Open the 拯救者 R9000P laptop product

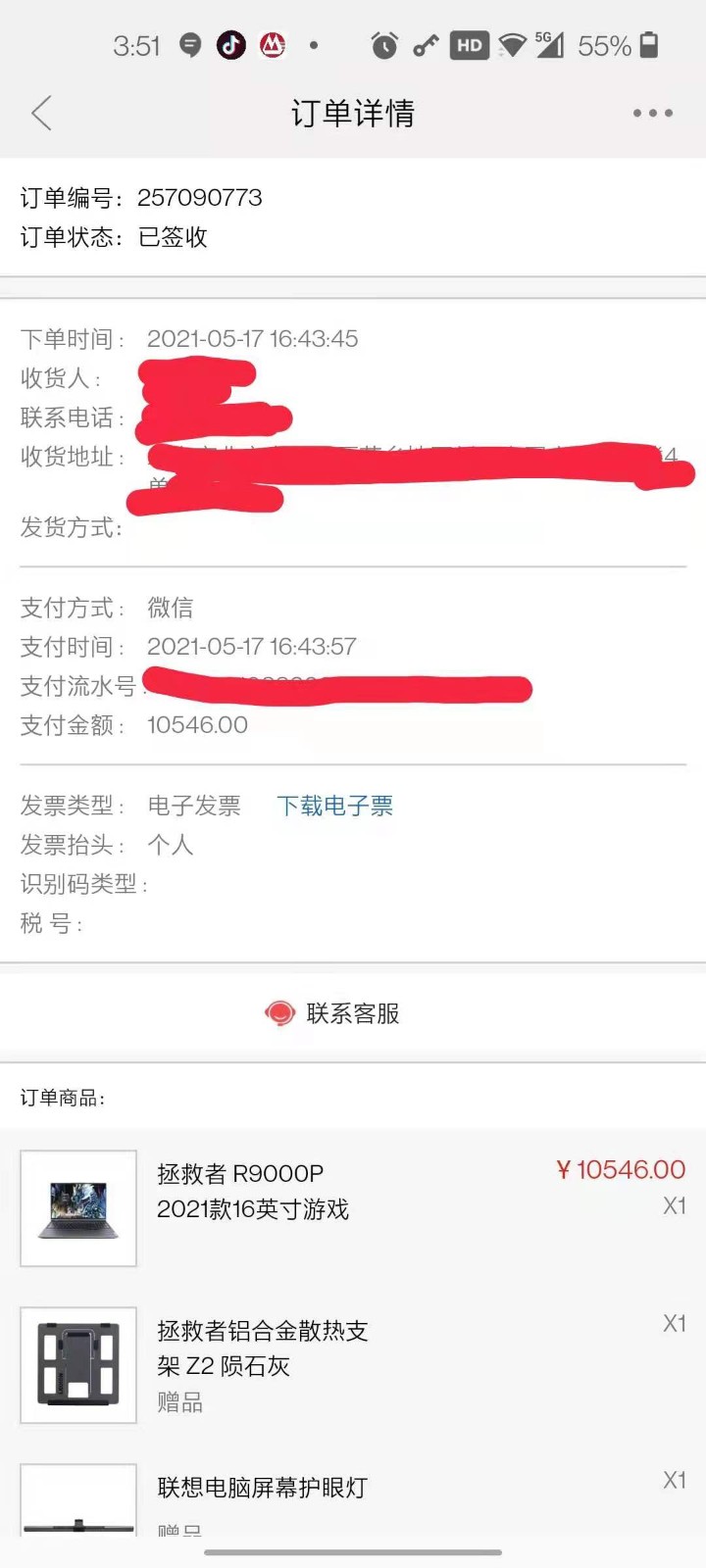click(x=252, y=1191)
